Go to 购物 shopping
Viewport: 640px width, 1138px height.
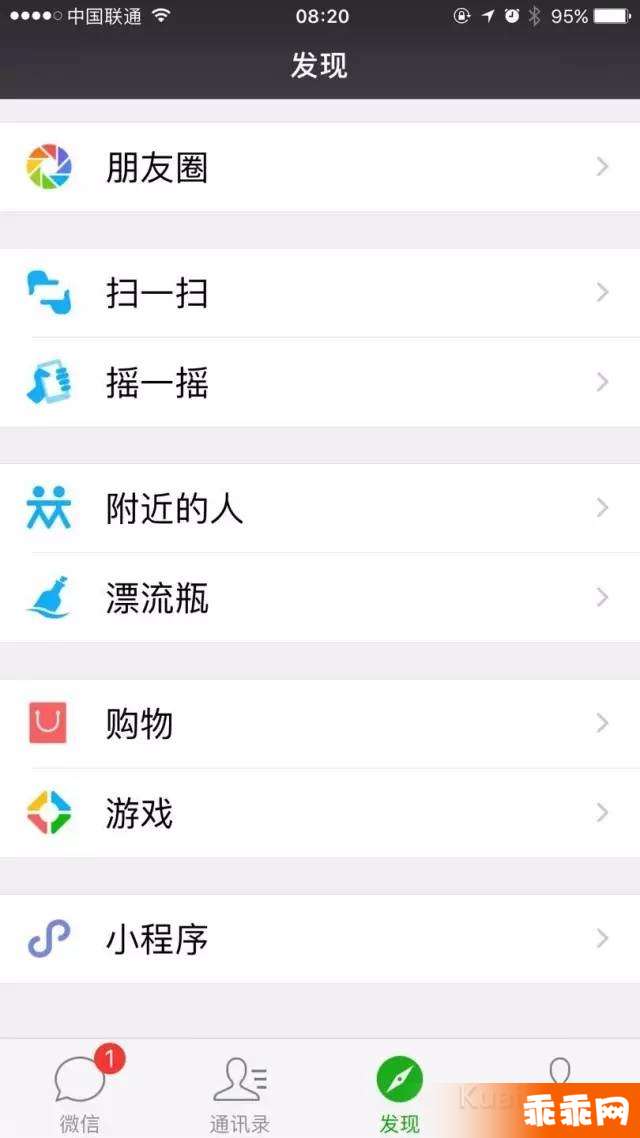point(320,724)
